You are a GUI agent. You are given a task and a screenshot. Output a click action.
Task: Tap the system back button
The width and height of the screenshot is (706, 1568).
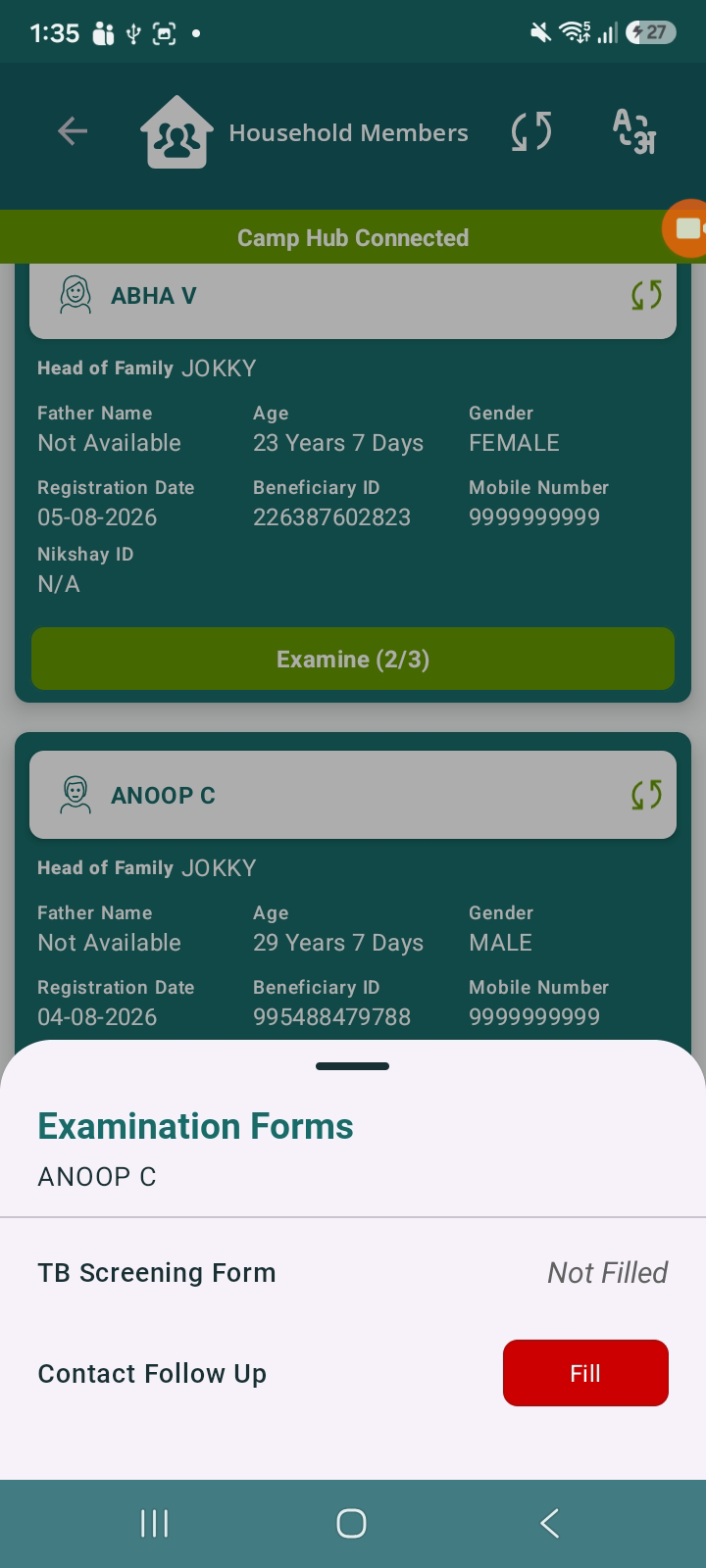tap(550, 1523)
